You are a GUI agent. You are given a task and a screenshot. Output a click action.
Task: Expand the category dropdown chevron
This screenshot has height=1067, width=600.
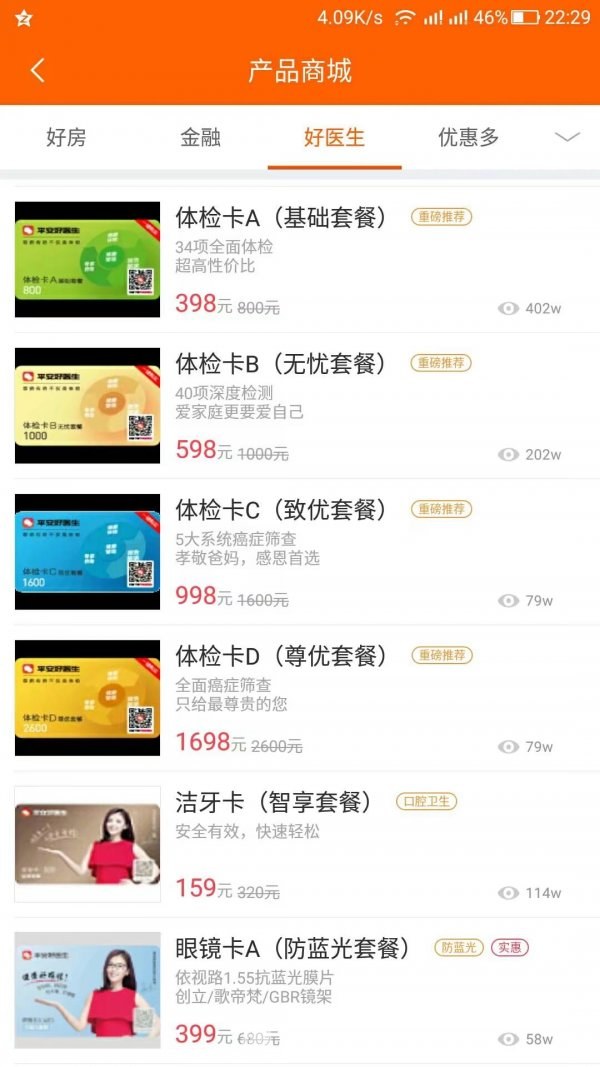(x=567, y=137)
